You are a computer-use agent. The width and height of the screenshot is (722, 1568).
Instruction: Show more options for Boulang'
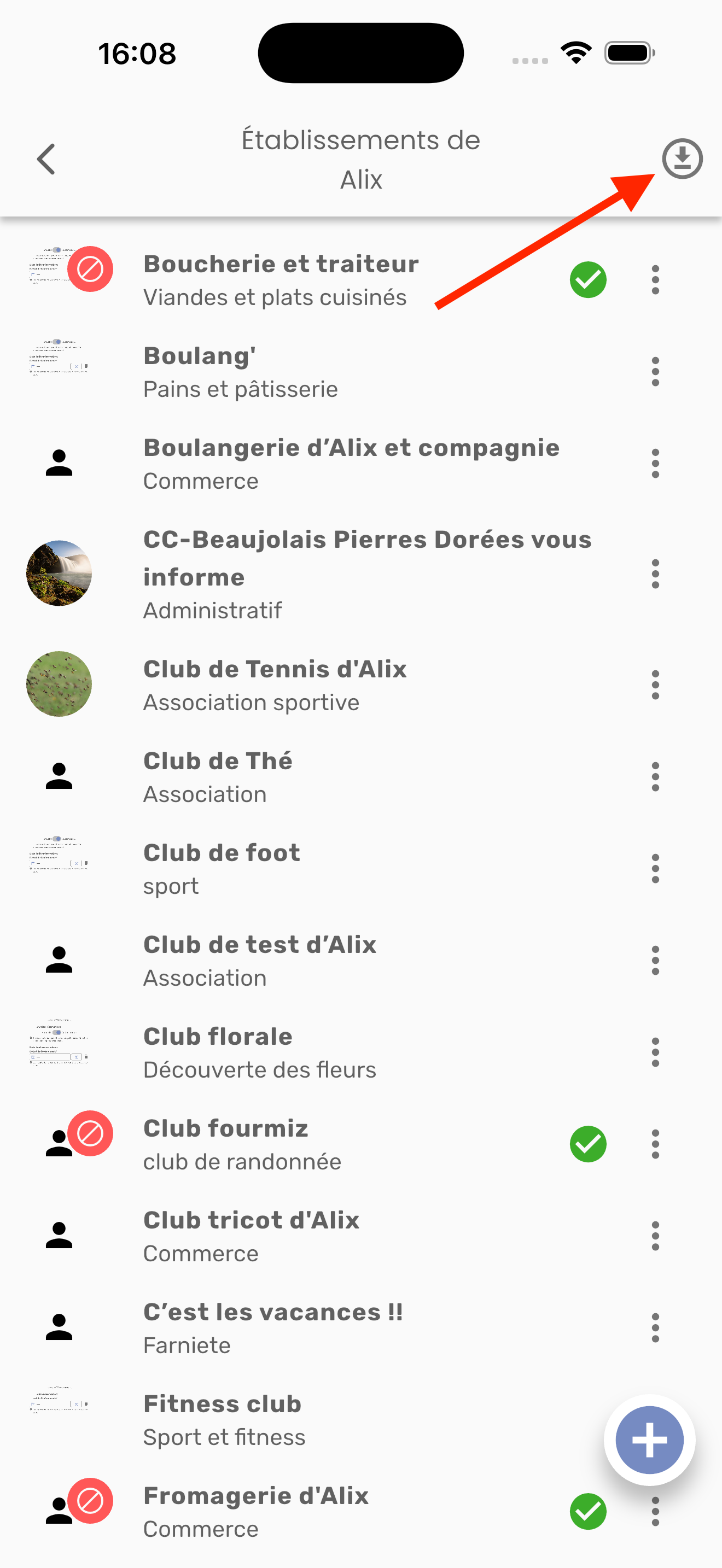(x=655, y=372)
